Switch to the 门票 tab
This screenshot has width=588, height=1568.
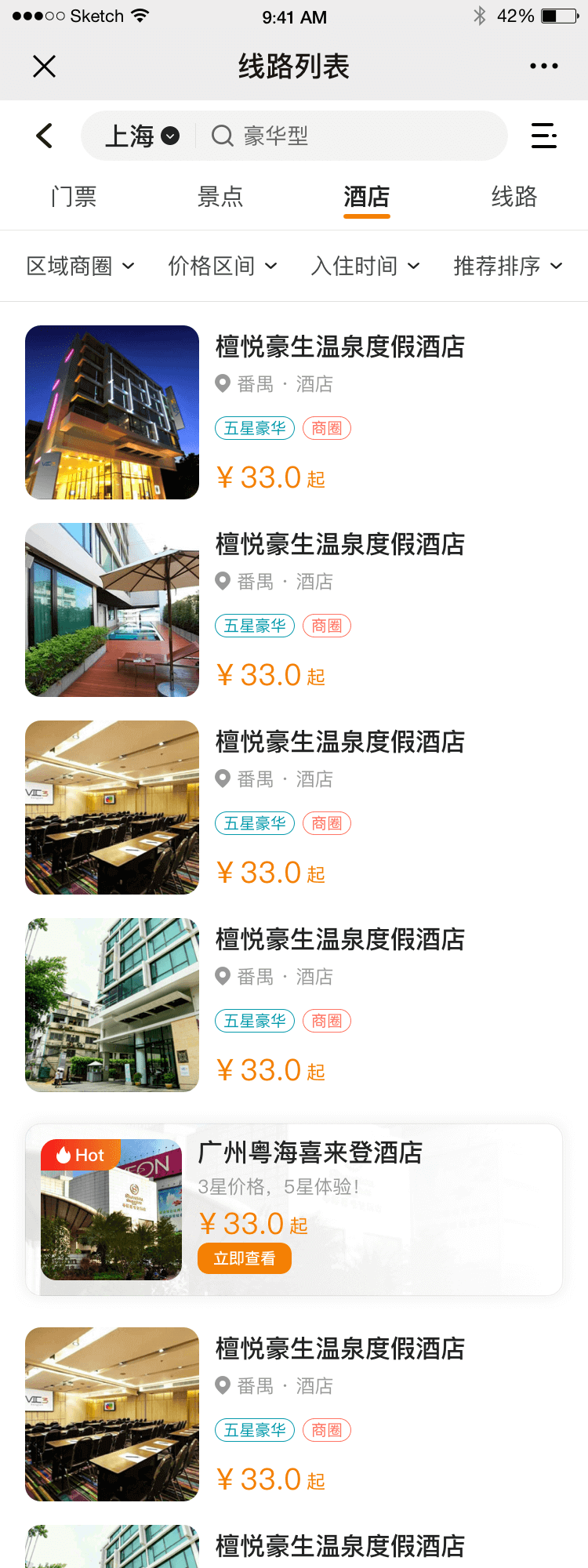[x=74, y=196]
